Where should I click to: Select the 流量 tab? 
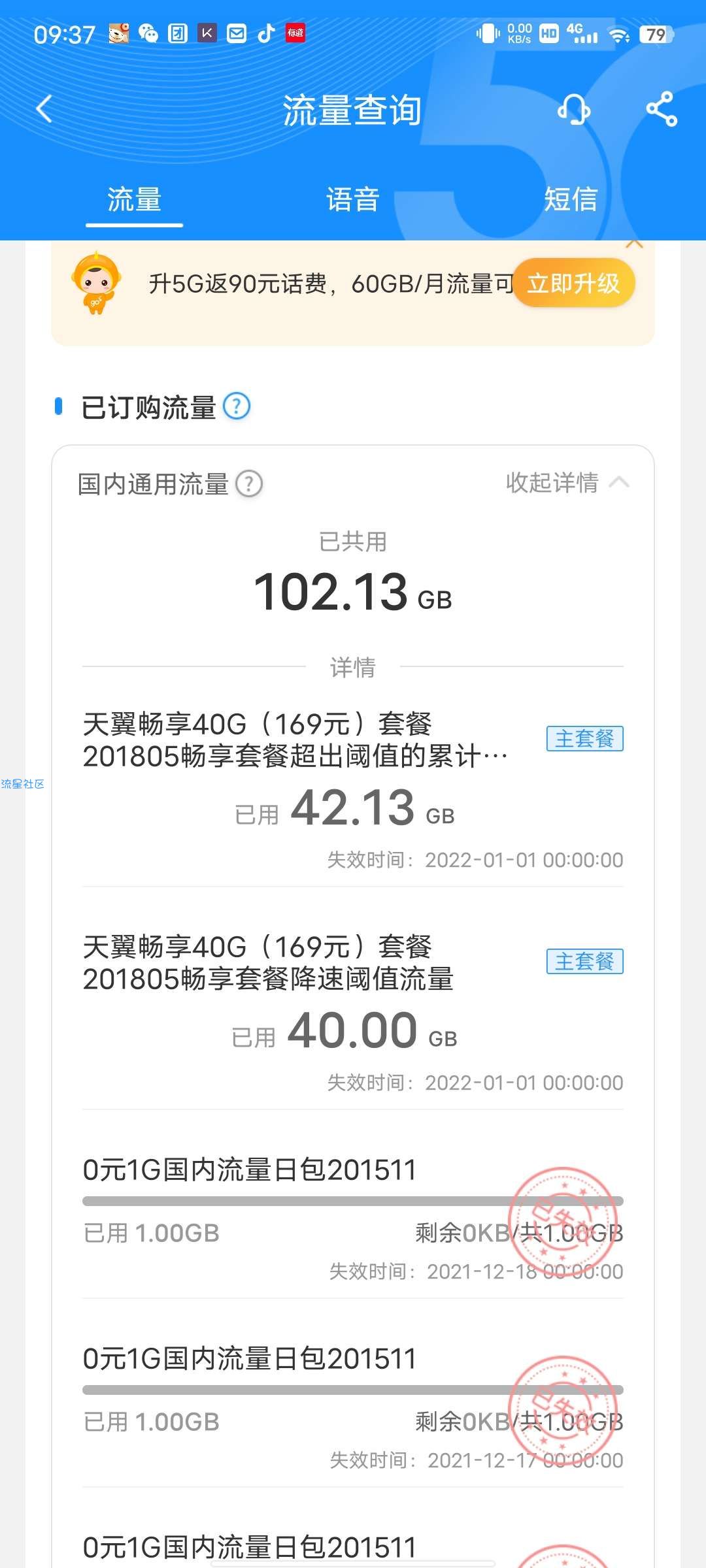tap(134, 200)
